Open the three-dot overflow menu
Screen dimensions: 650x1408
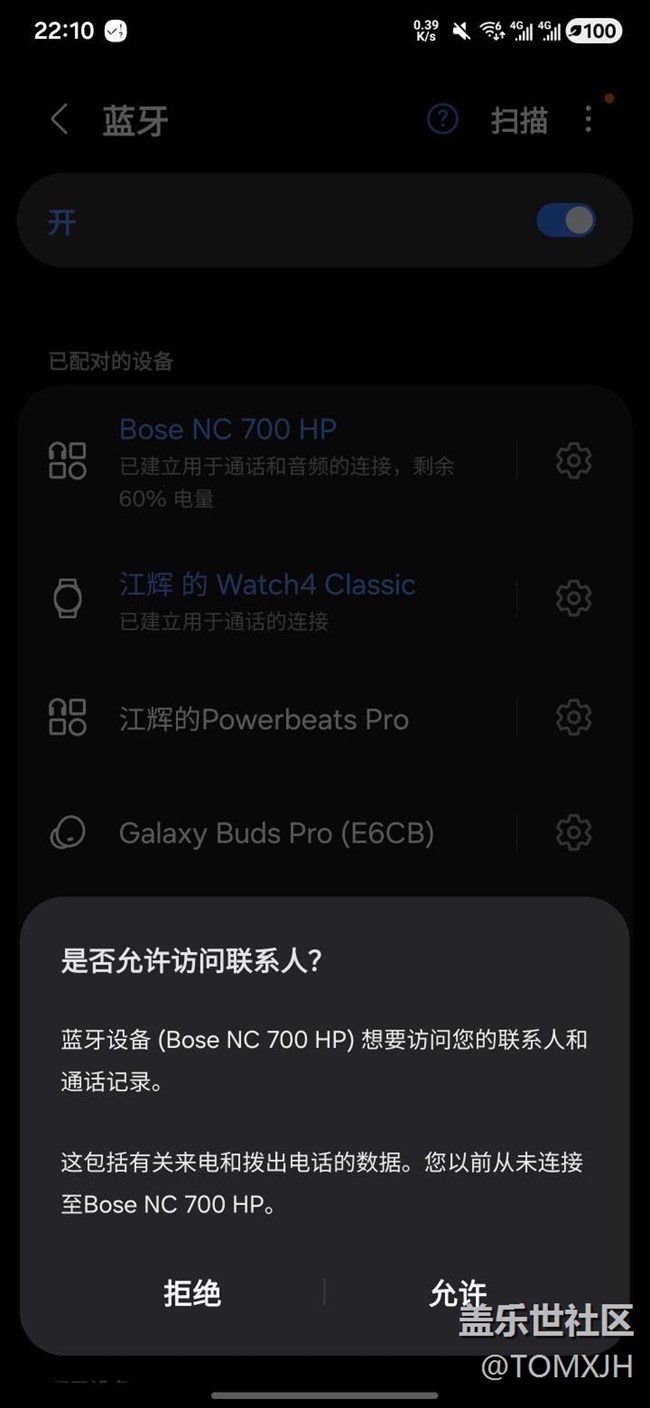coord(588,120)
